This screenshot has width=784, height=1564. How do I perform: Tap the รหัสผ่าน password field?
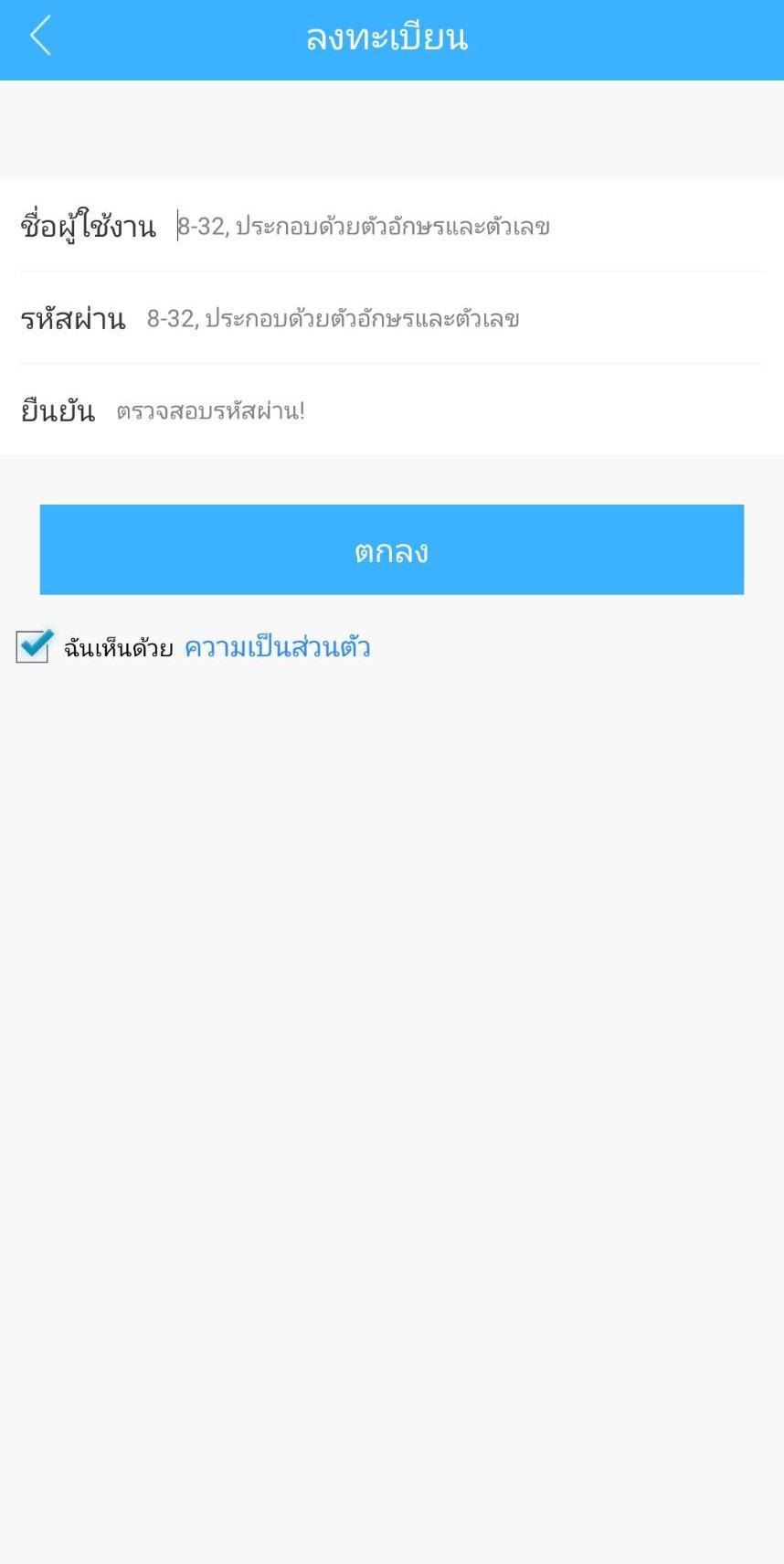(x=452, y=319)
